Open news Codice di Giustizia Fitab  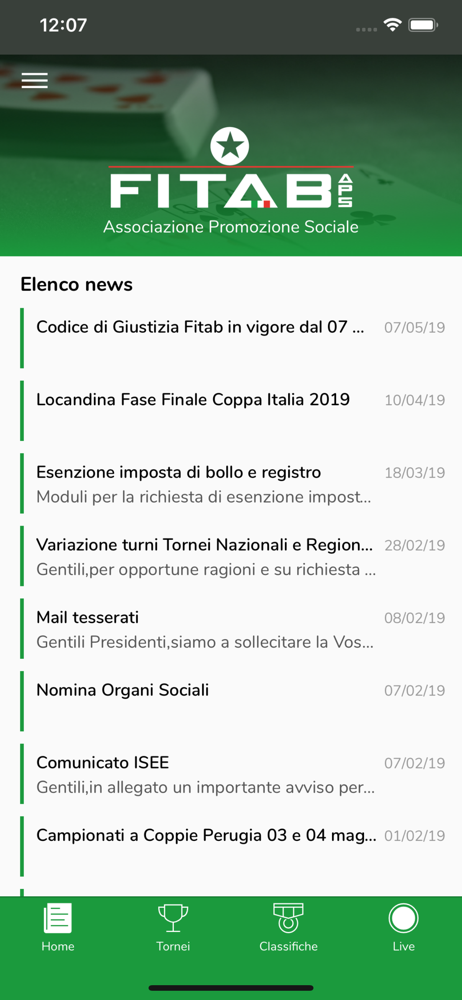233,338
